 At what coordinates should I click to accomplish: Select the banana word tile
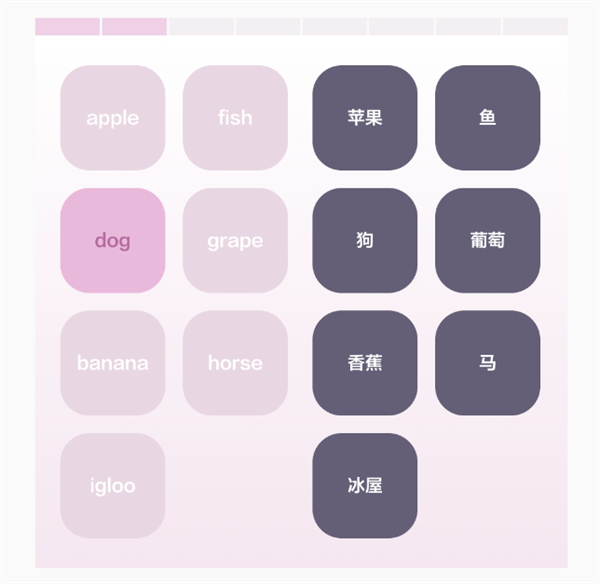click(x=112, y=363)
